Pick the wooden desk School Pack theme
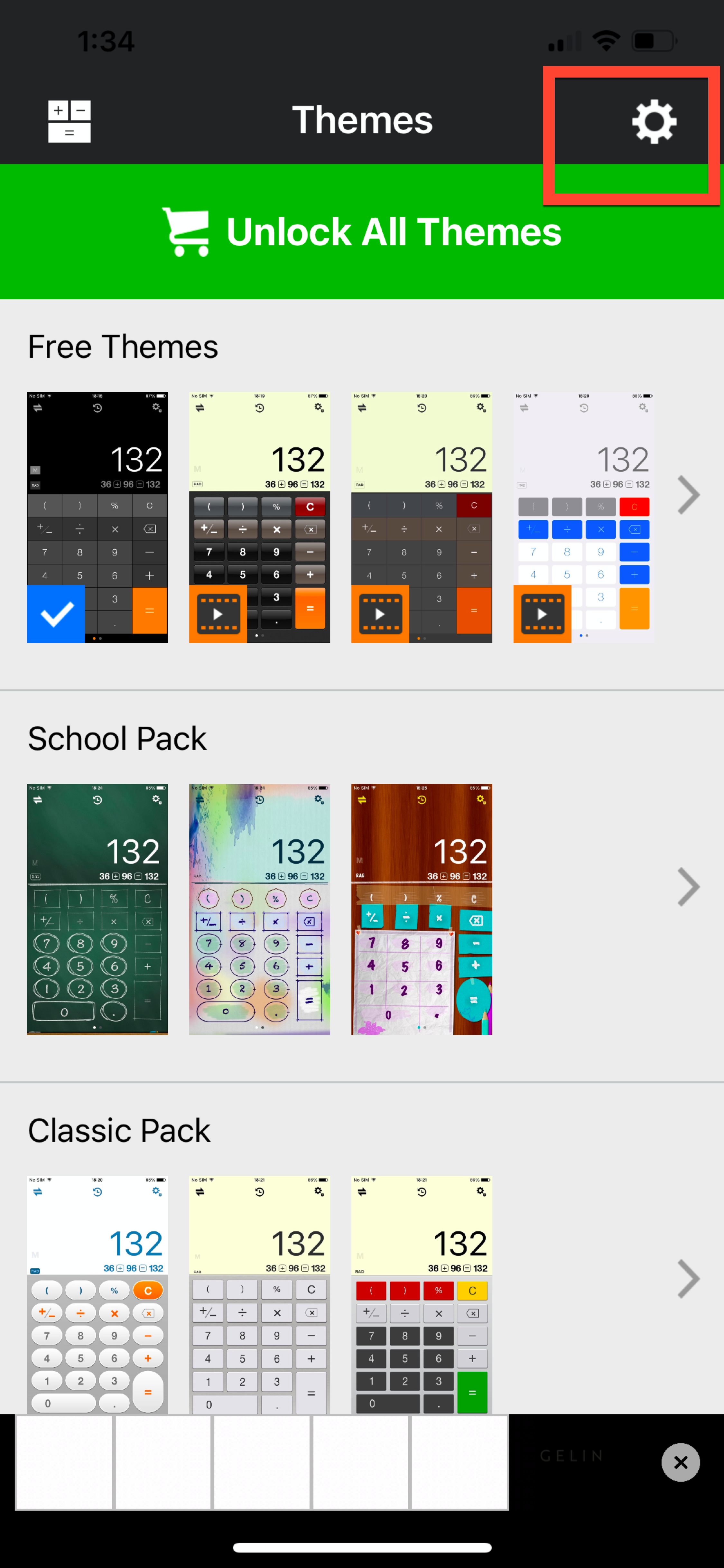The height and width of the screenshot is (1568, 724). (x=421, y=909)
